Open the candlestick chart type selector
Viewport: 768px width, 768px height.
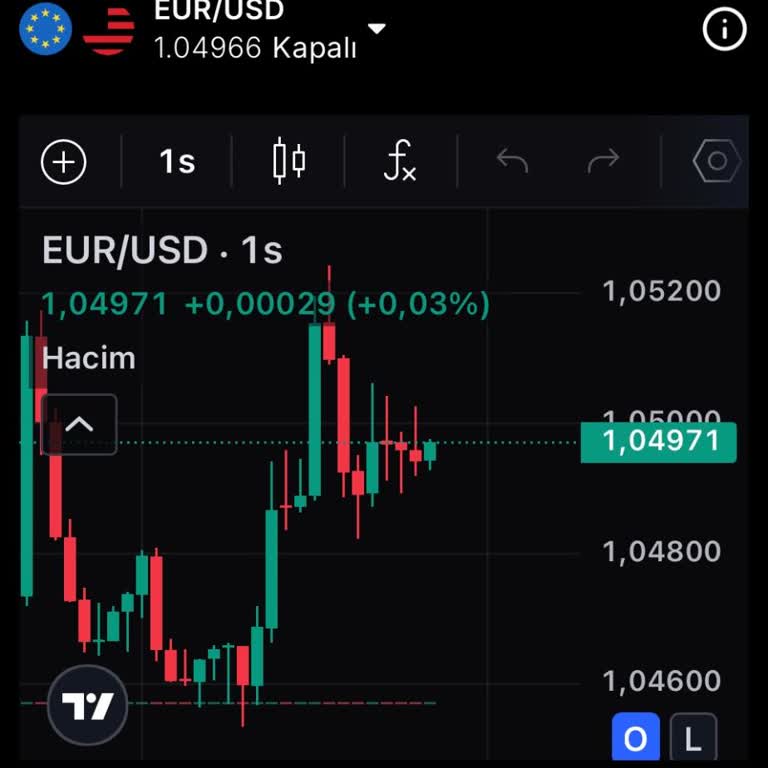[289, 161]
